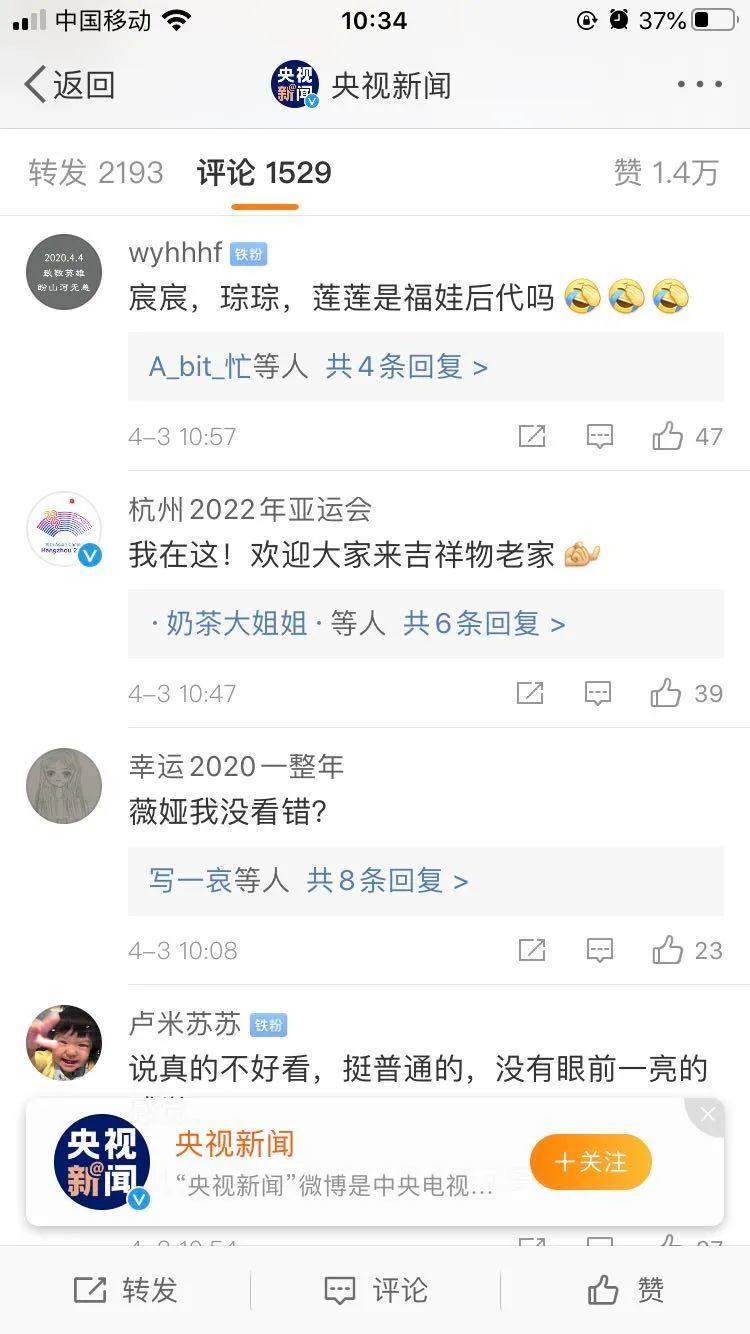The image size is (750, 1334).
Task: Go back using the 返回 button
Action: [x=69, y=85]
